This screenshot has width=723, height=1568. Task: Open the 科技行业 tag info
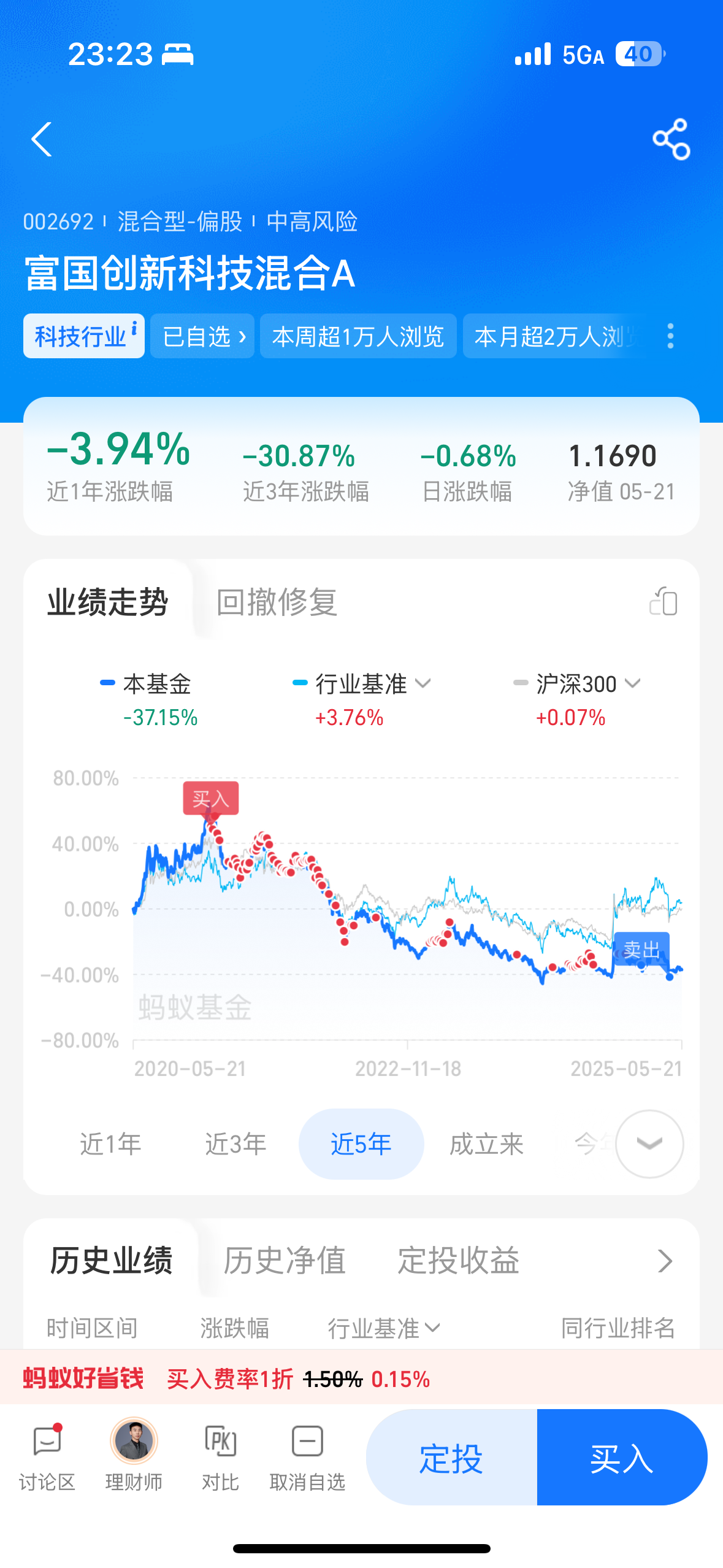84,336
